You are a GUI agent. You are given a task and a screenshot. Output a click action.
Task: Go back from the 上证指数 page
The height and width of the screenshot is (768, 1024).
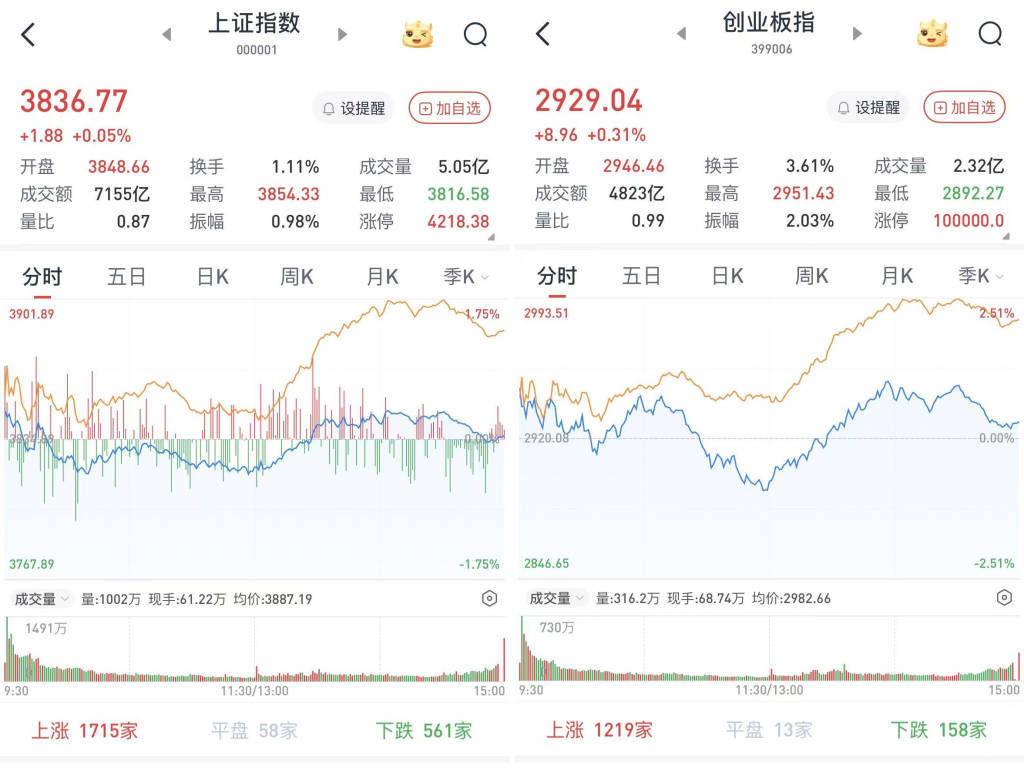click(x=28, y=35)
